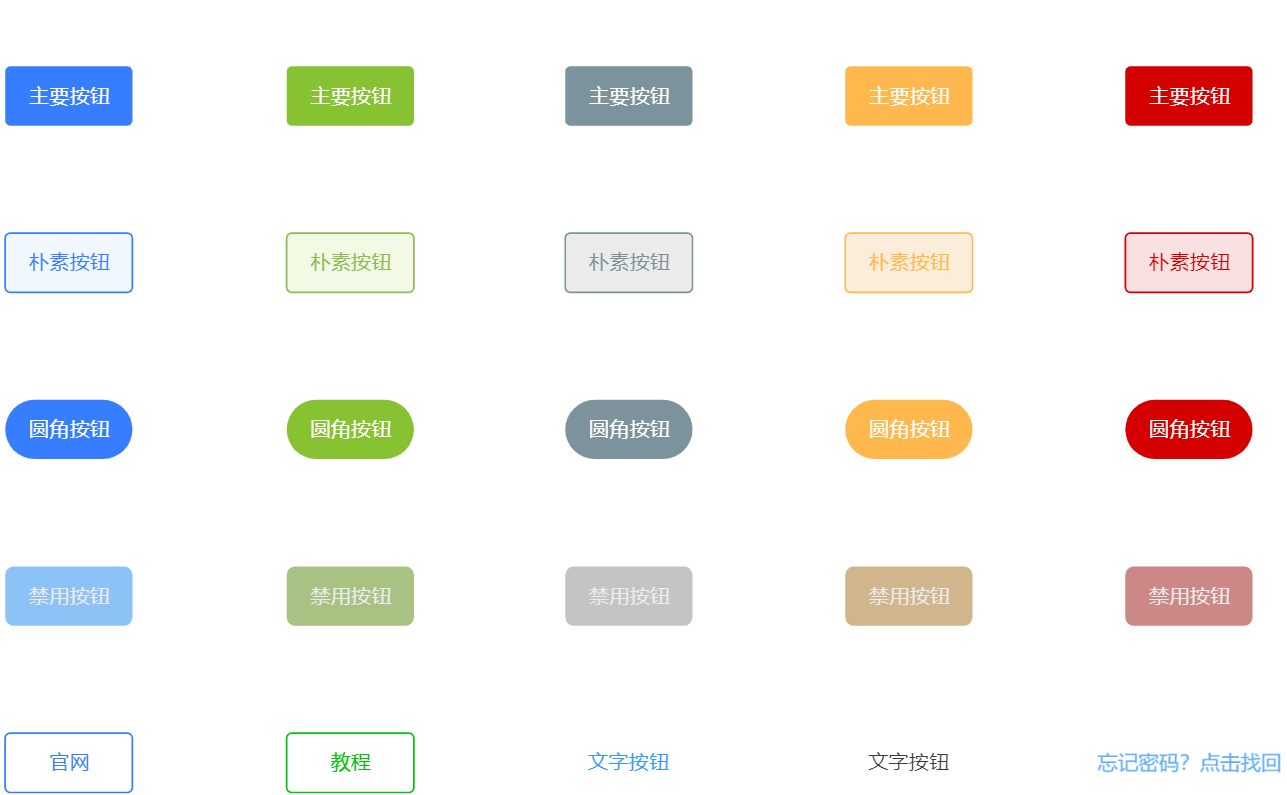The image size is (1287, 795).
Task: Tap the blue 主要按钮 filled button
Action: pos(69,96)
